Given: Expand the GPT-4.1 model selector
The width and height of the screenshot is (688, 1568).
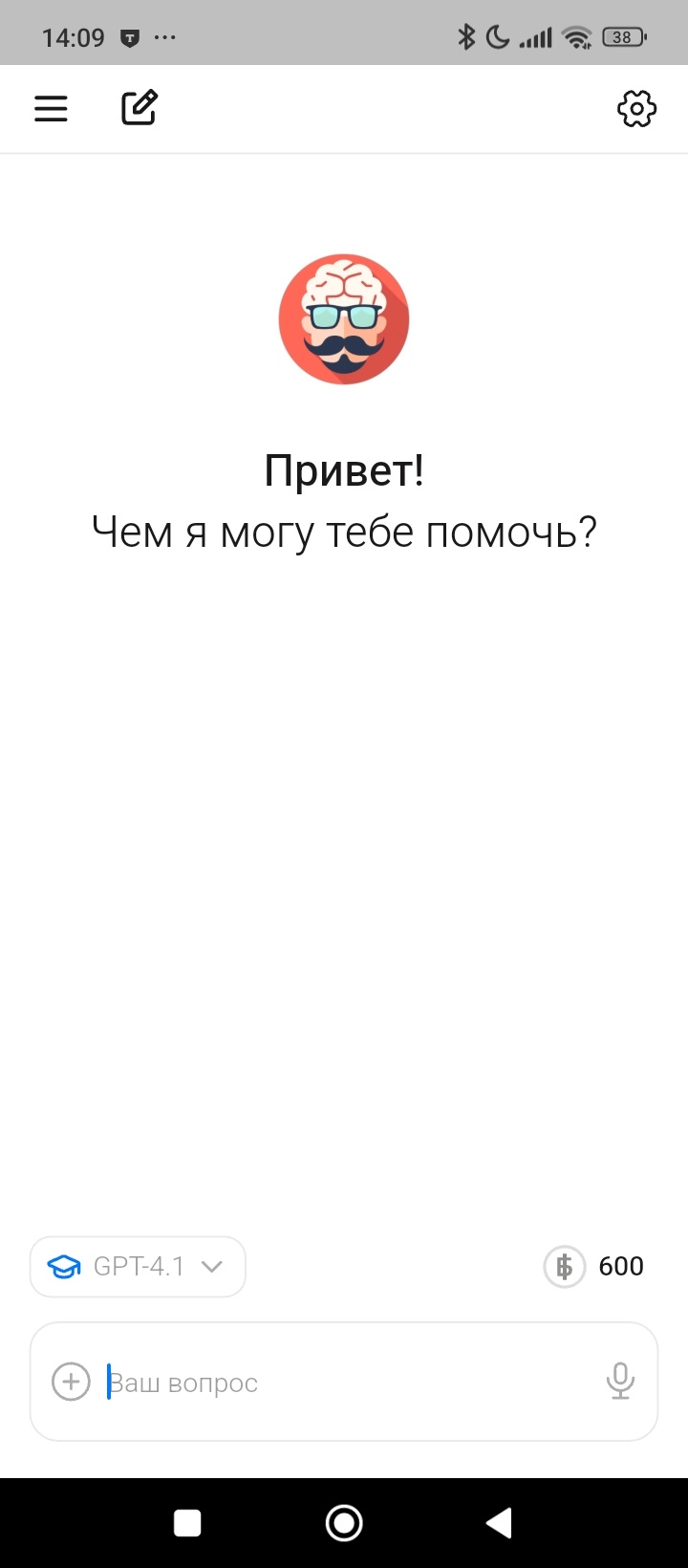Looking at the screenshot, I should tap(138, 1267).
